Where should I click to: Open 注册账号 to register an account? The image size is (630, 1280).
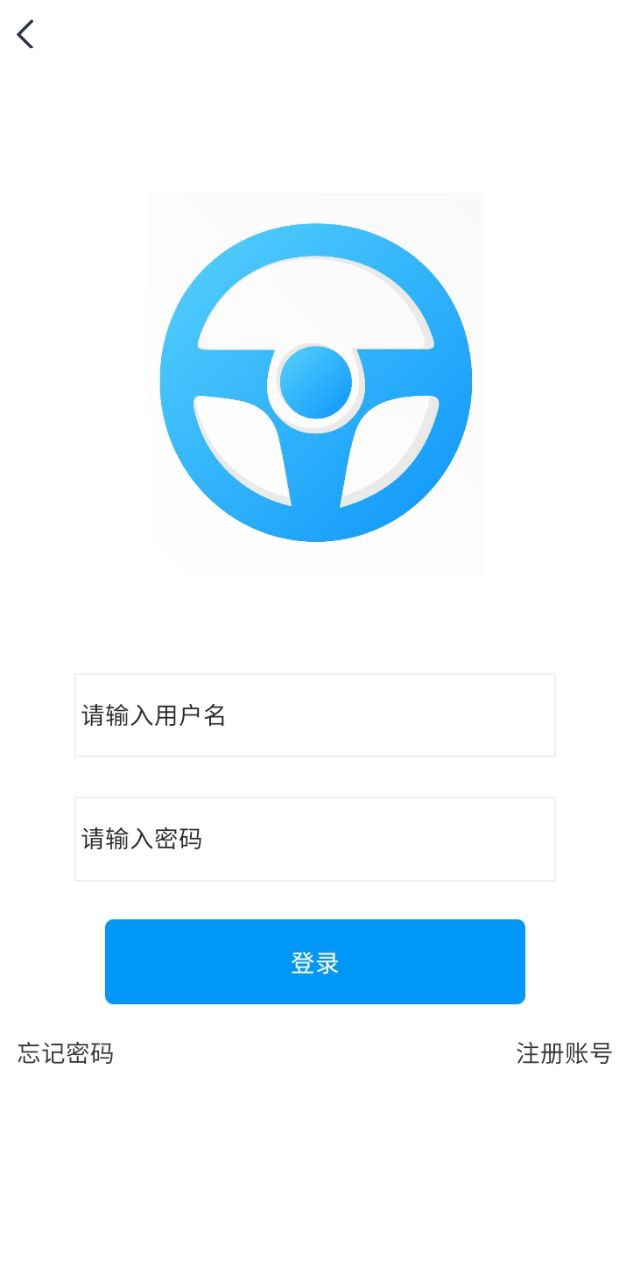click(x=563, y=1053)
